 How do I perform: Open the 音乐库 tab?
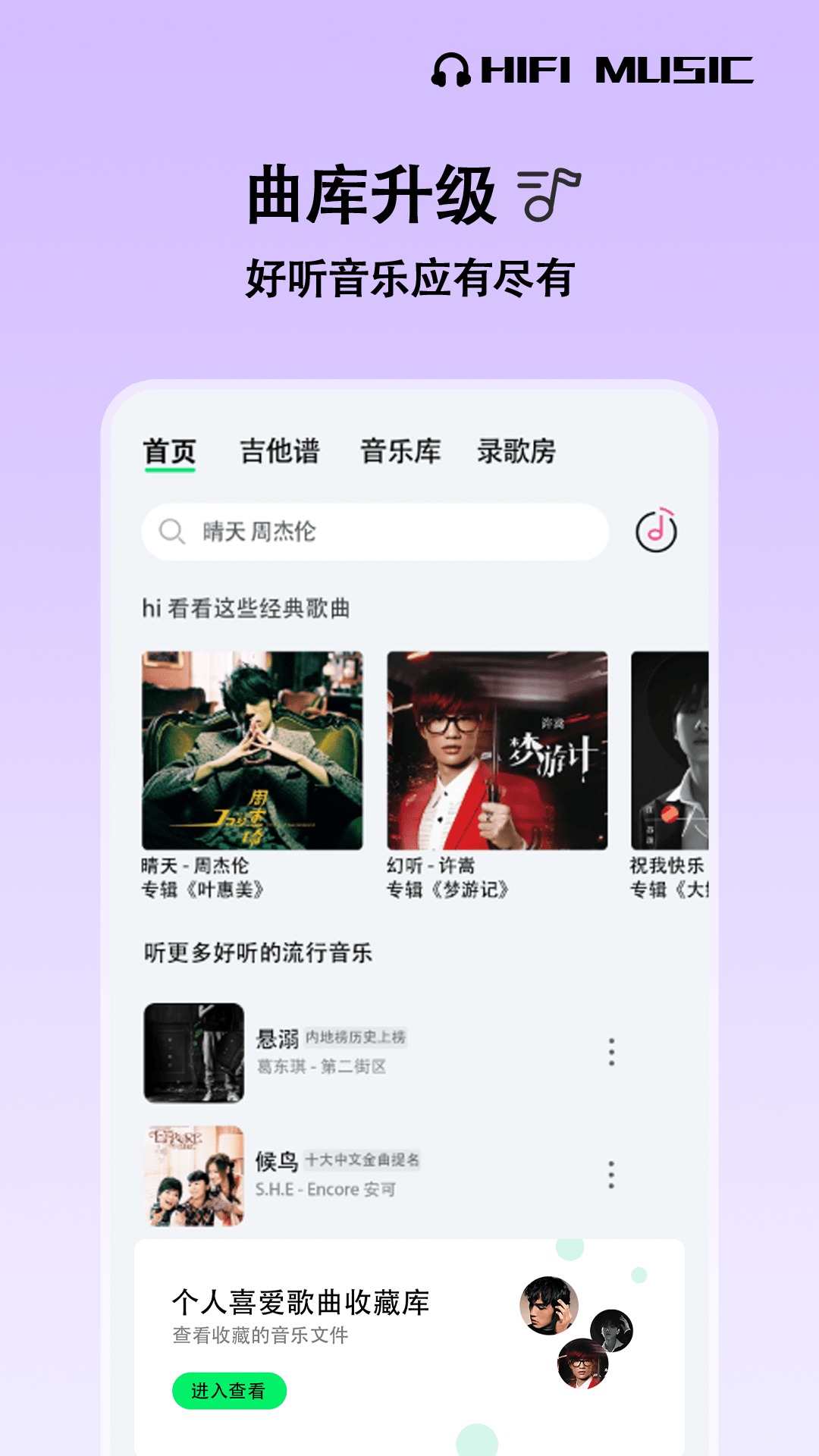pos(402,450)
